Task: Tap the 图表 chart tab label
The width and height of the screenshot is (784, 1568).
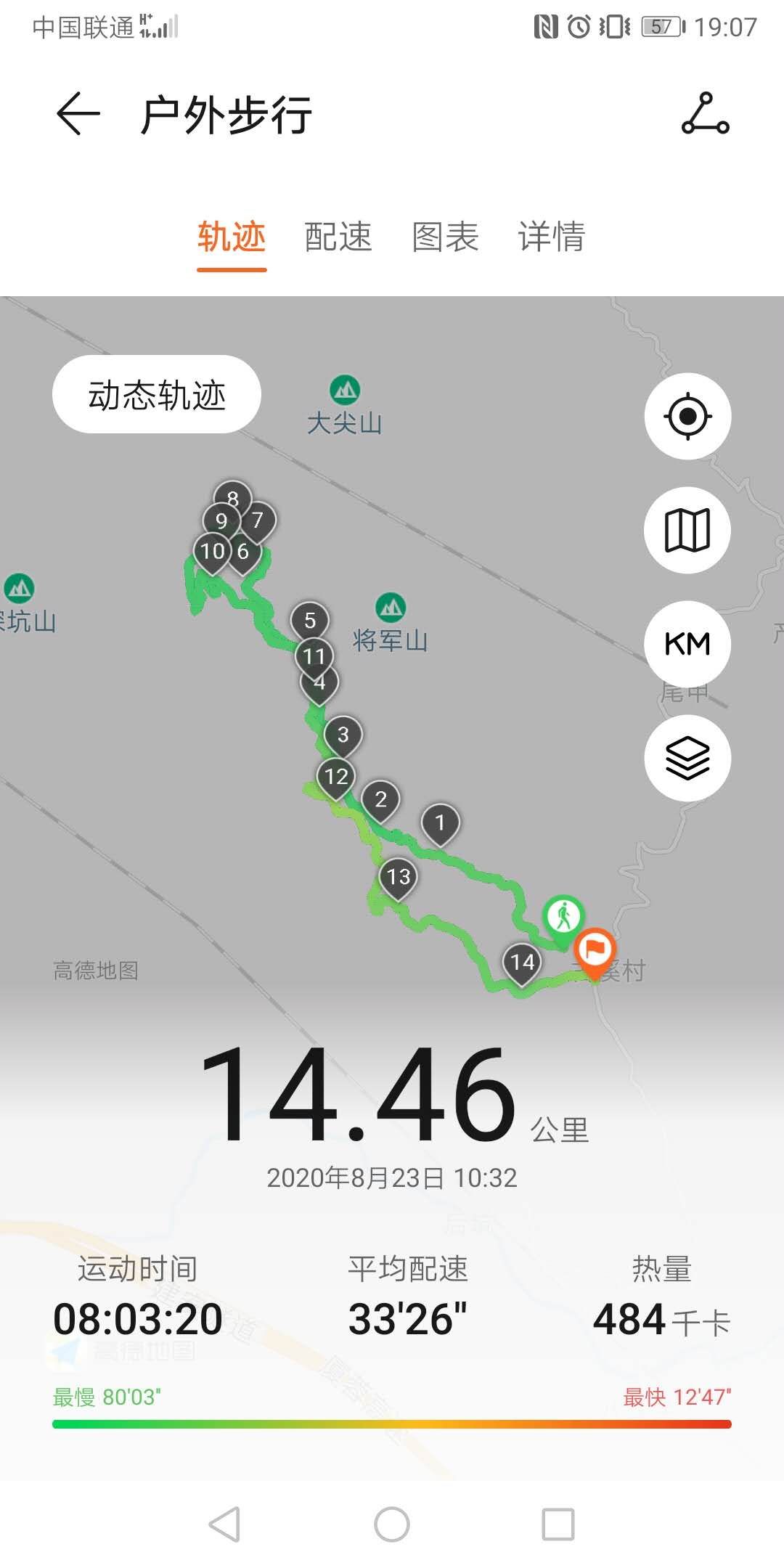Action: (x=446, y=237)
